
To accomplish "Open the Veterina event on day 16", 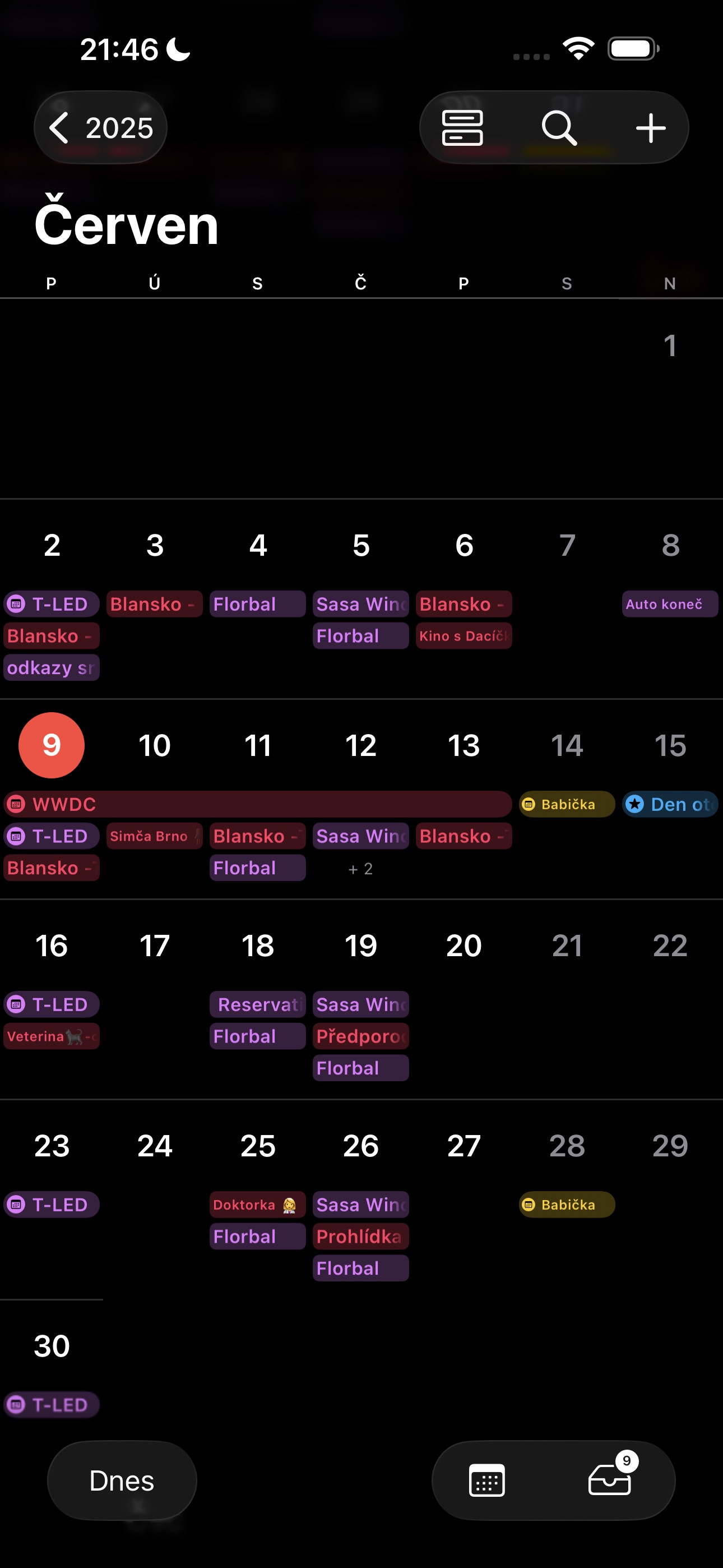I will point(52,1036).
